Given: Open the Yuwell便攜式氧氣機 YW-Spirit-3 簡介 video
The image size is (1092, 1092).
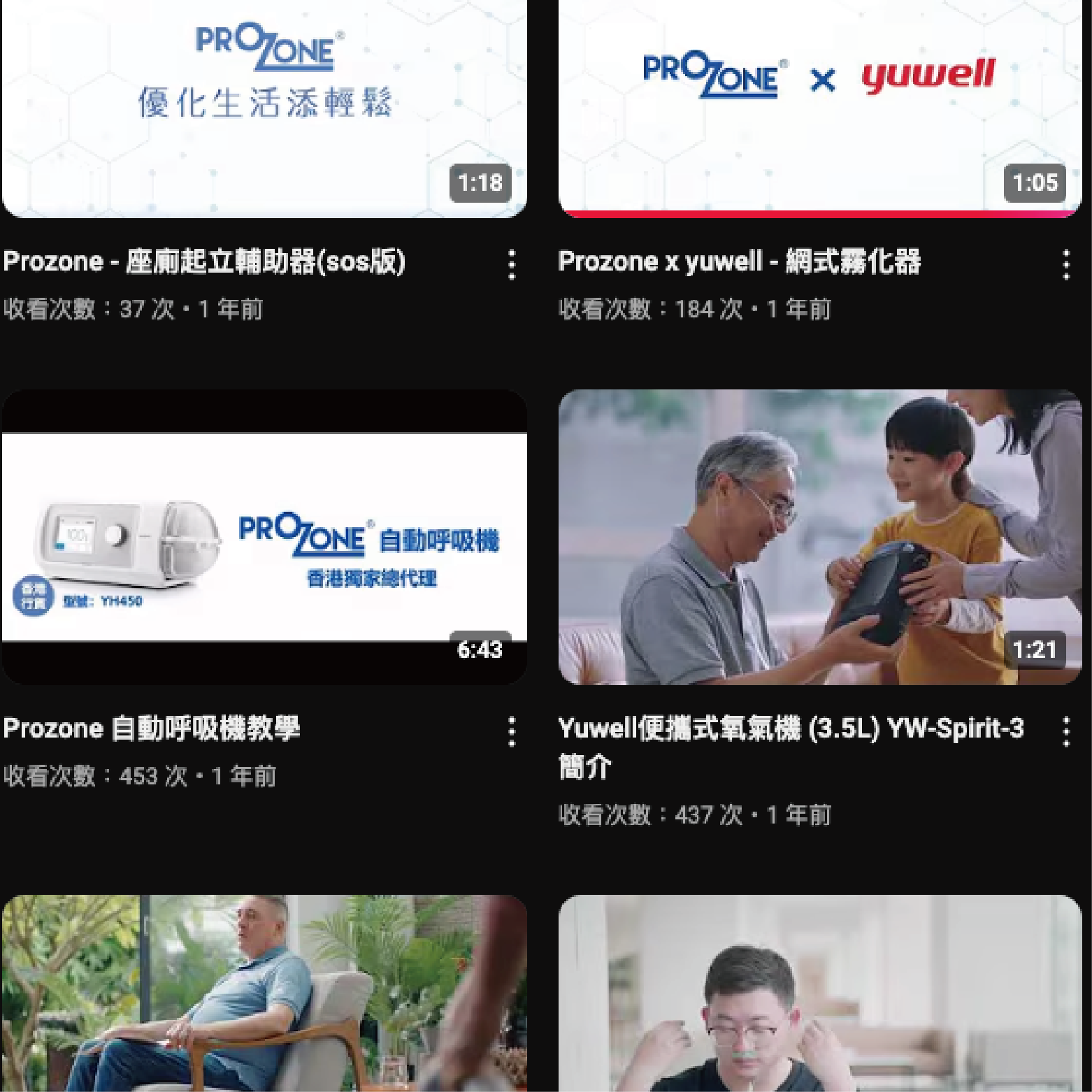Looking at the screenshot, I should coord(819,536).
